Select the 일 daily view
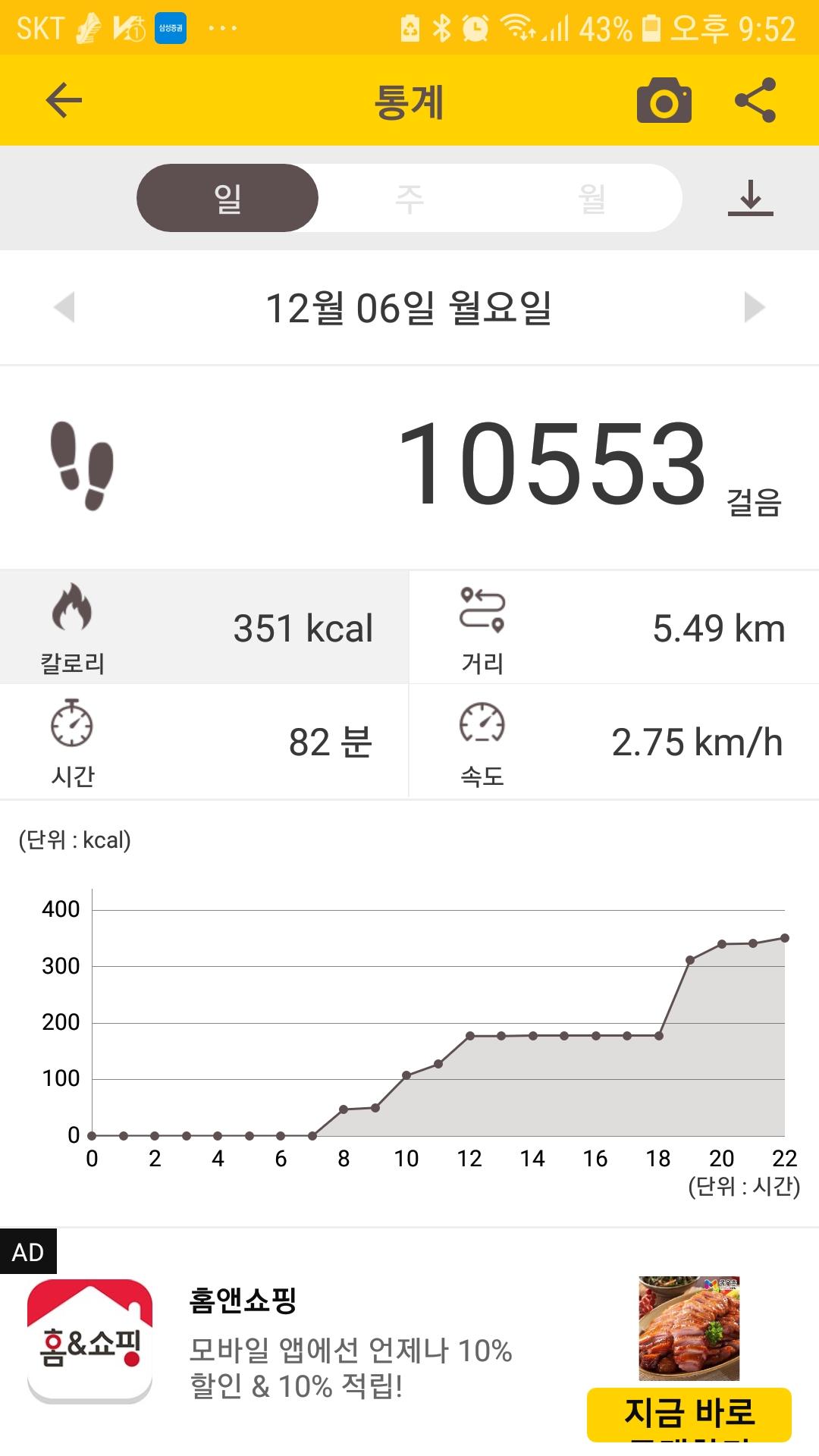This screenshot has width=819, height=1456. [227, 199]
